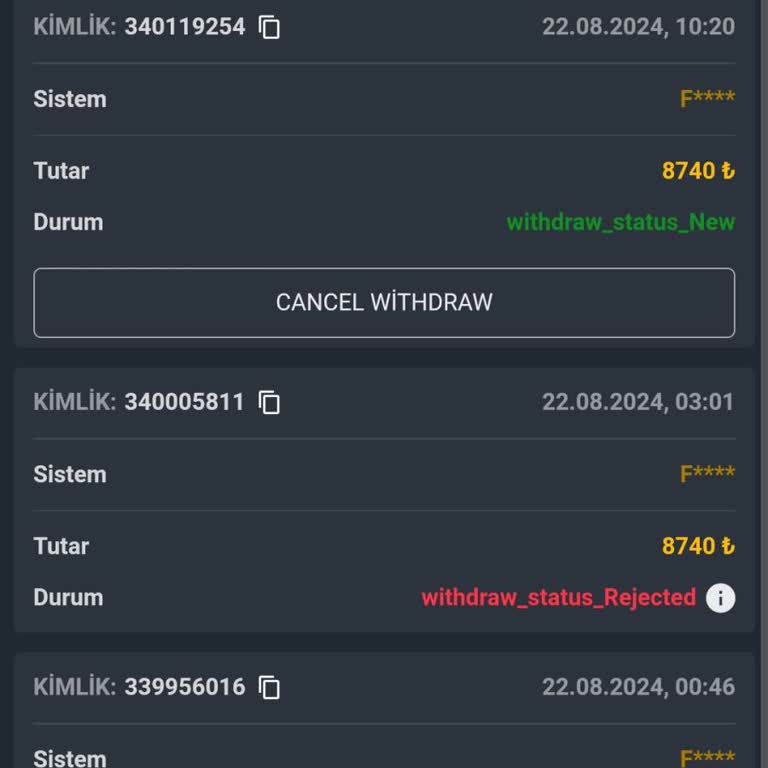The image size is (768, 768).
Task: Copy the ID 340005811
Action: tap(269, 402)
